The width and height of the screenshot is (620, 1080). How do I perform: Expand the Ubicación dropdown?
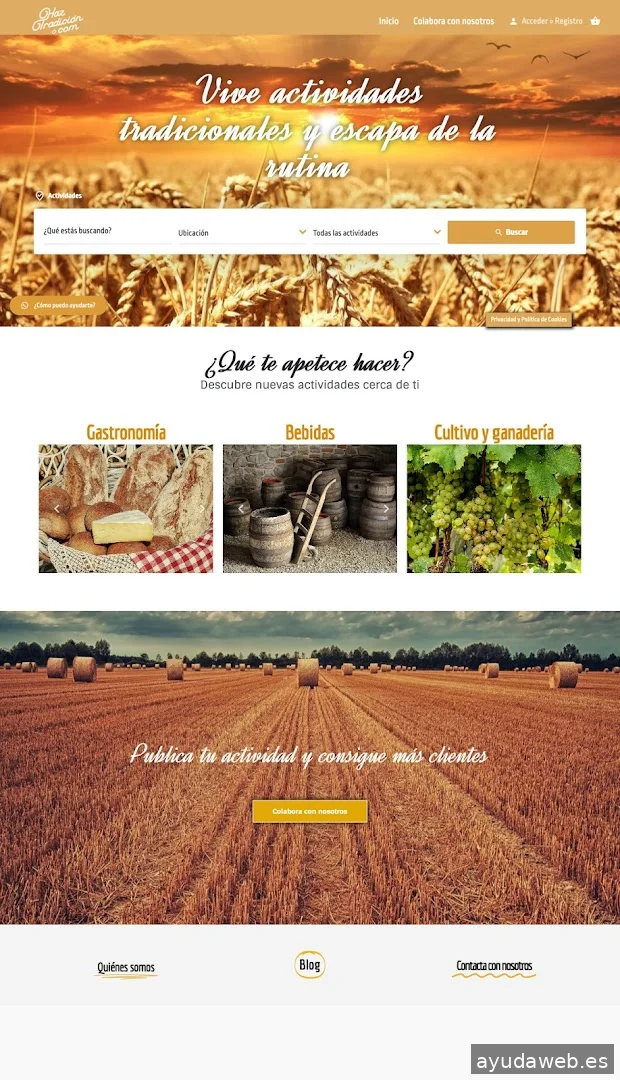click(242, 233)
